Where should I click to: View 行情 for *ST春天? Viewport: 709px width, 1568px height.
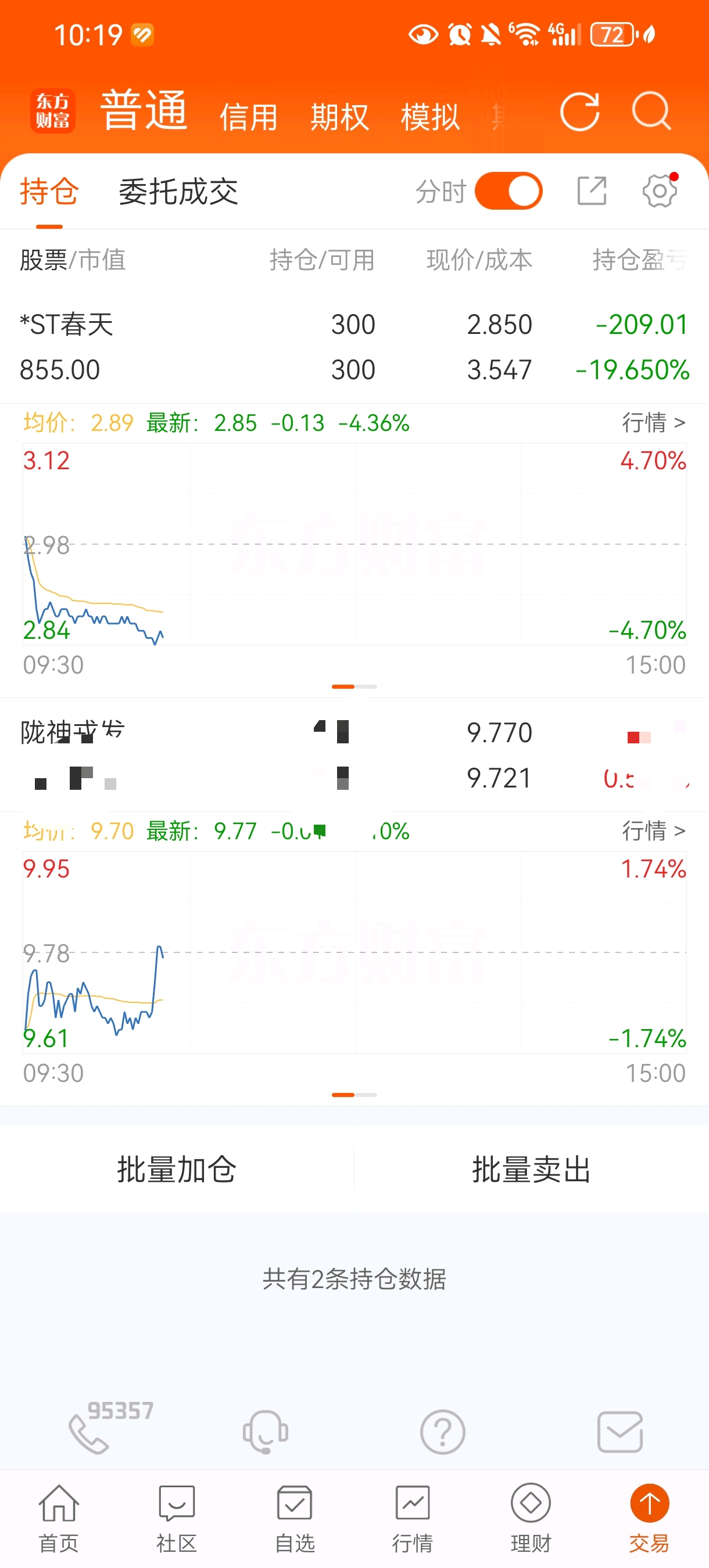point(654,422)
